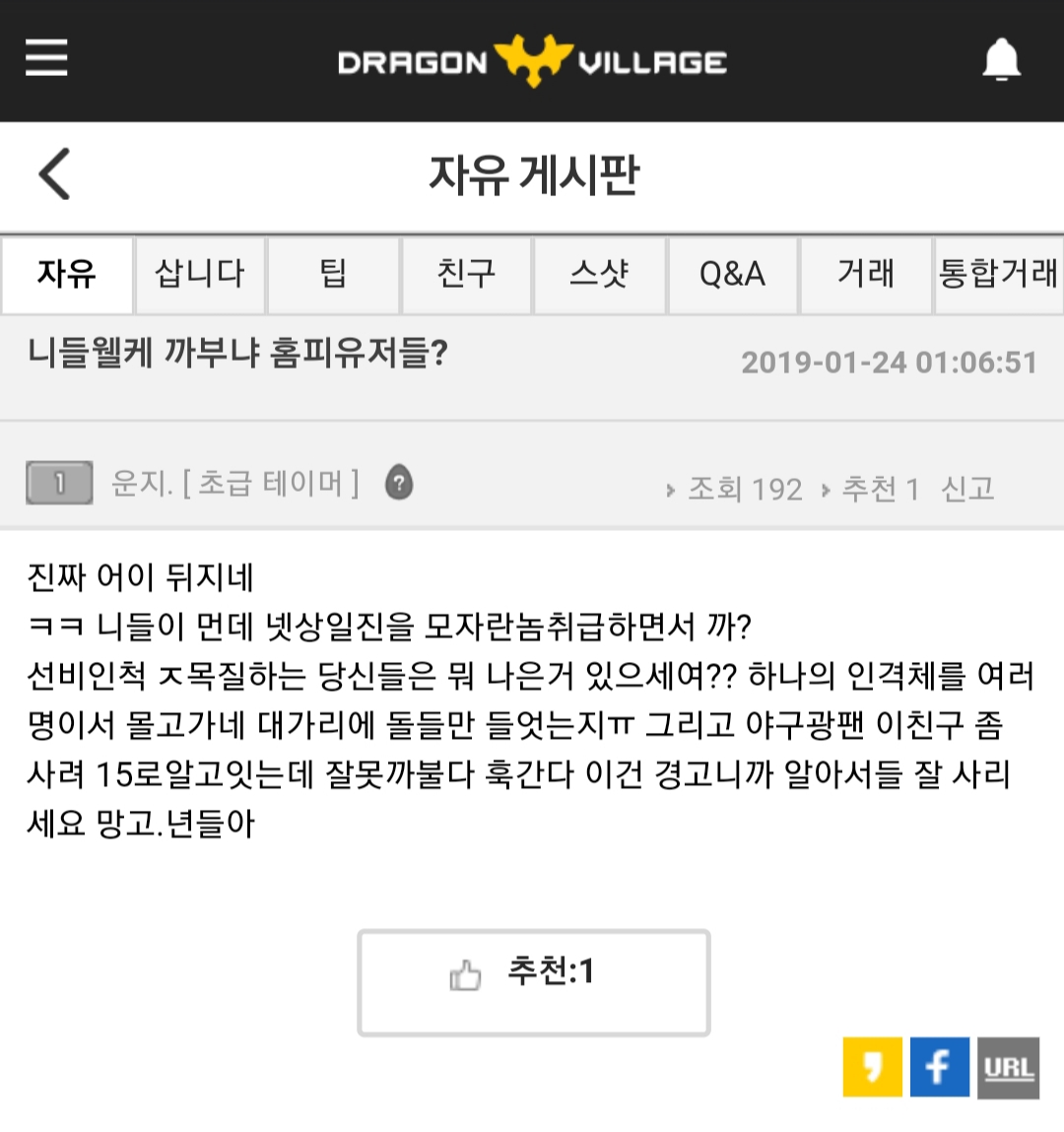This screenshot has height=1132, width=1064.
Task: Switch to the 자유 tab
Action: tap(67, 274)
